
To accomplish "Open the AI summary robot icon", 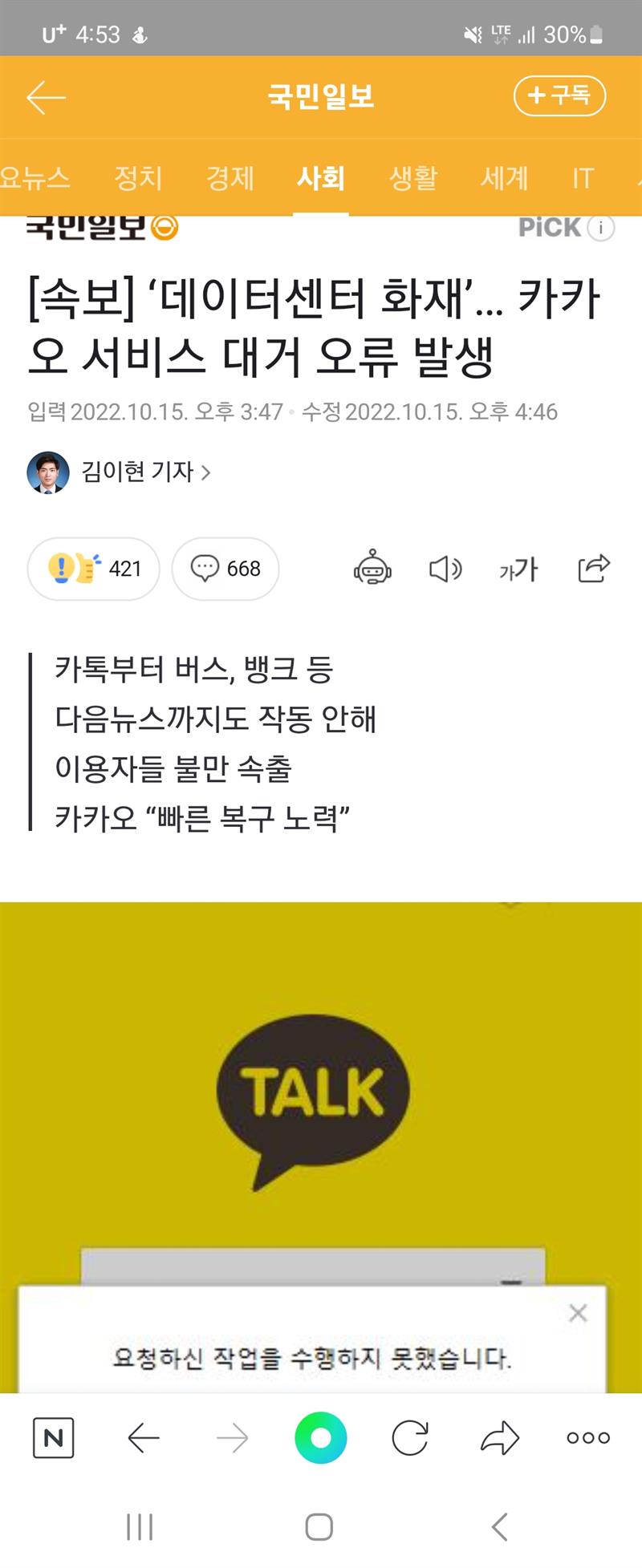I will tap(372, 569).
